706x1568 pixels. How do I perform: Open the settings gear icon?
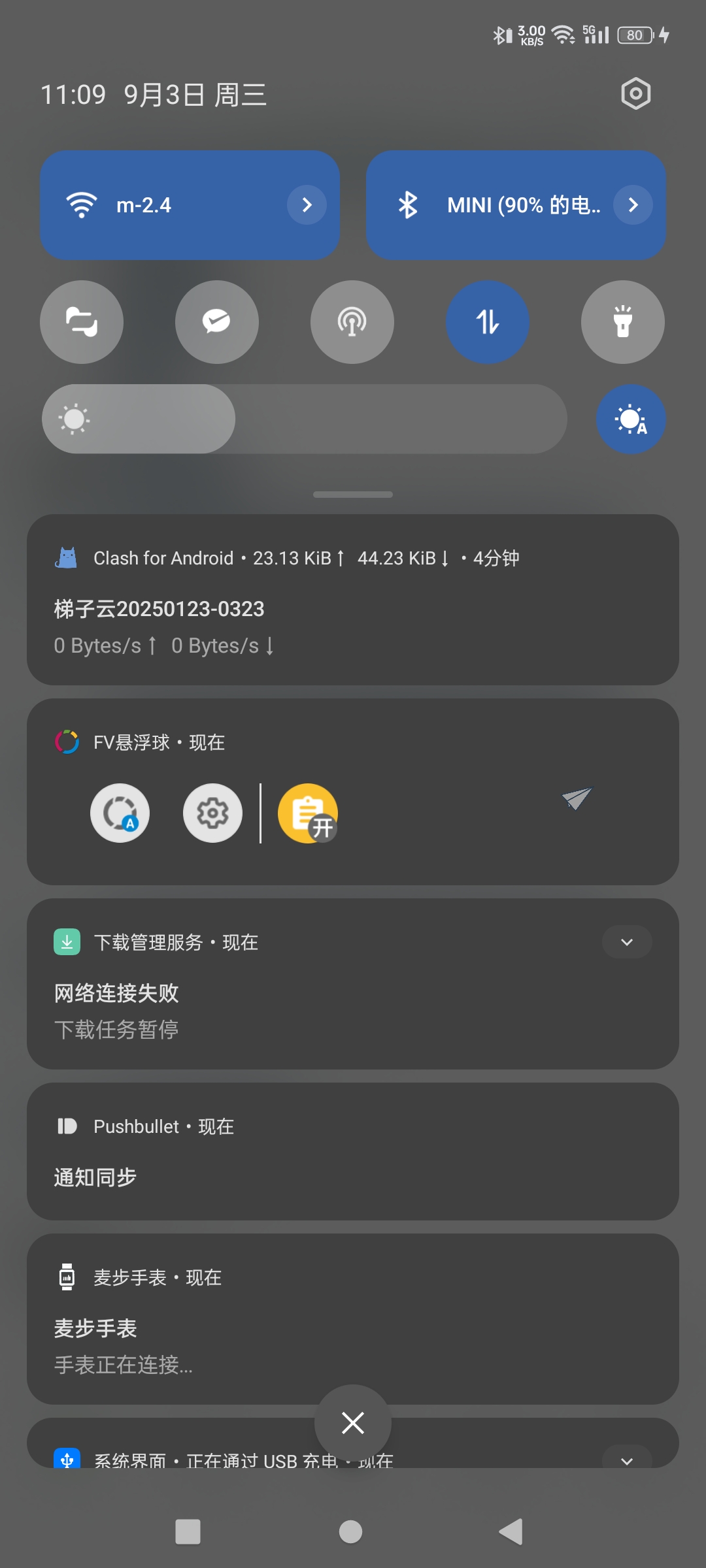point(635,94)
